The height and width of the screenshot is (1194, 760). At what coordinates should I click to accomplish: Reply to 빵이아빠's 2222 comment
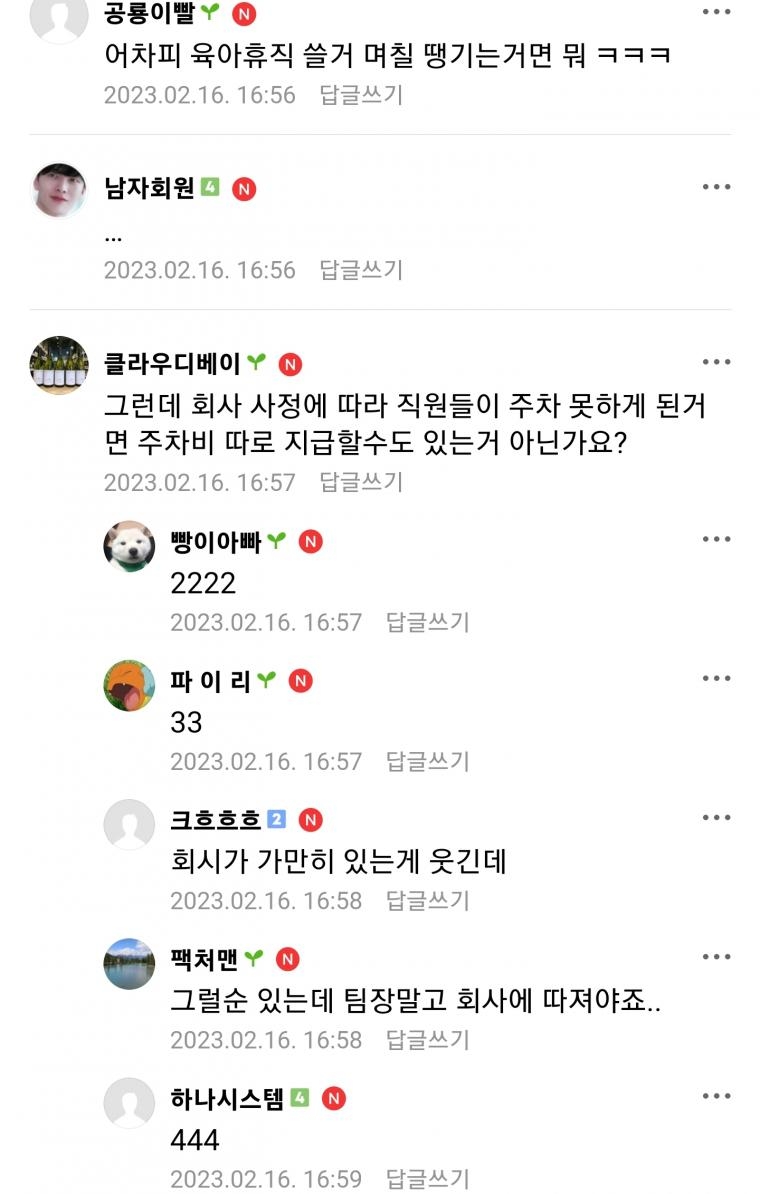pos(427,622)
